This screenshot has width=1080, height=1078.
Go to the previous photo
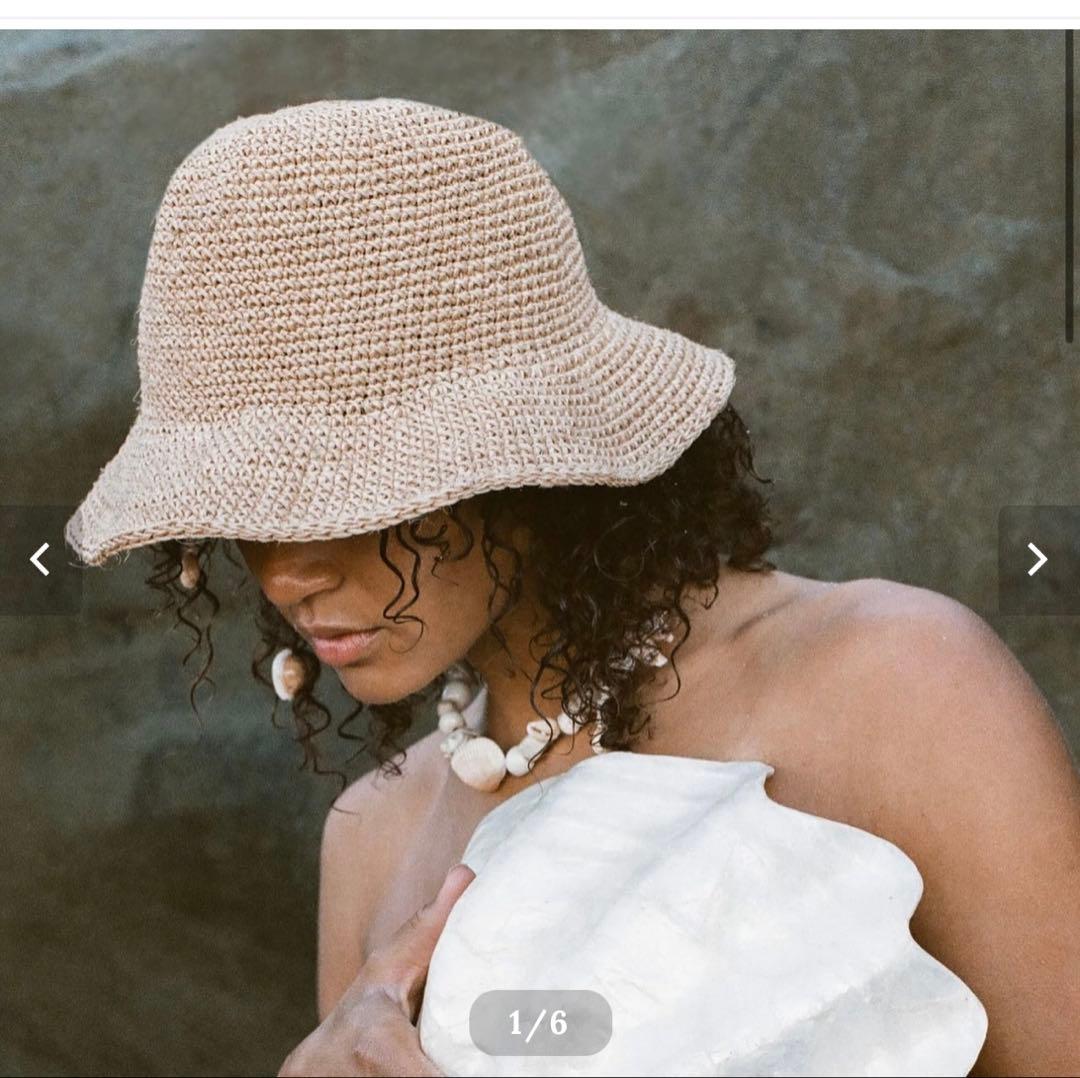[40, 559]
